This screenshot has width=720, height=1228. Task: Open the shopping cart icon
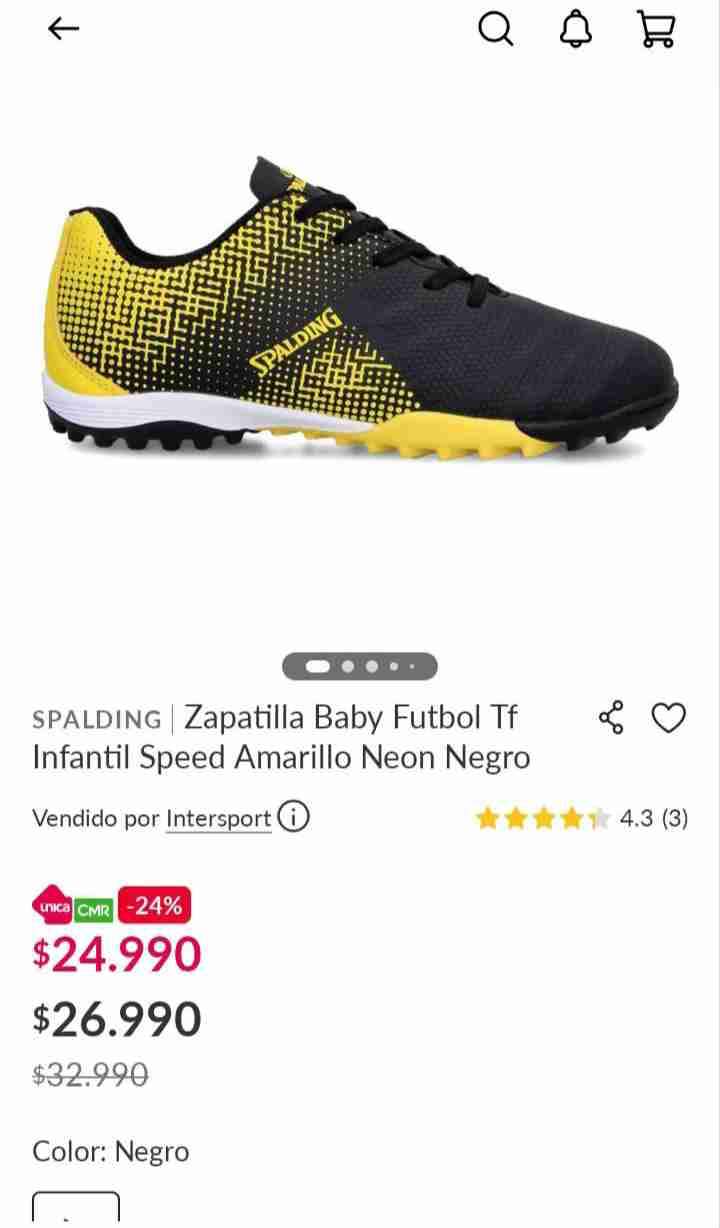pos(656,28)
